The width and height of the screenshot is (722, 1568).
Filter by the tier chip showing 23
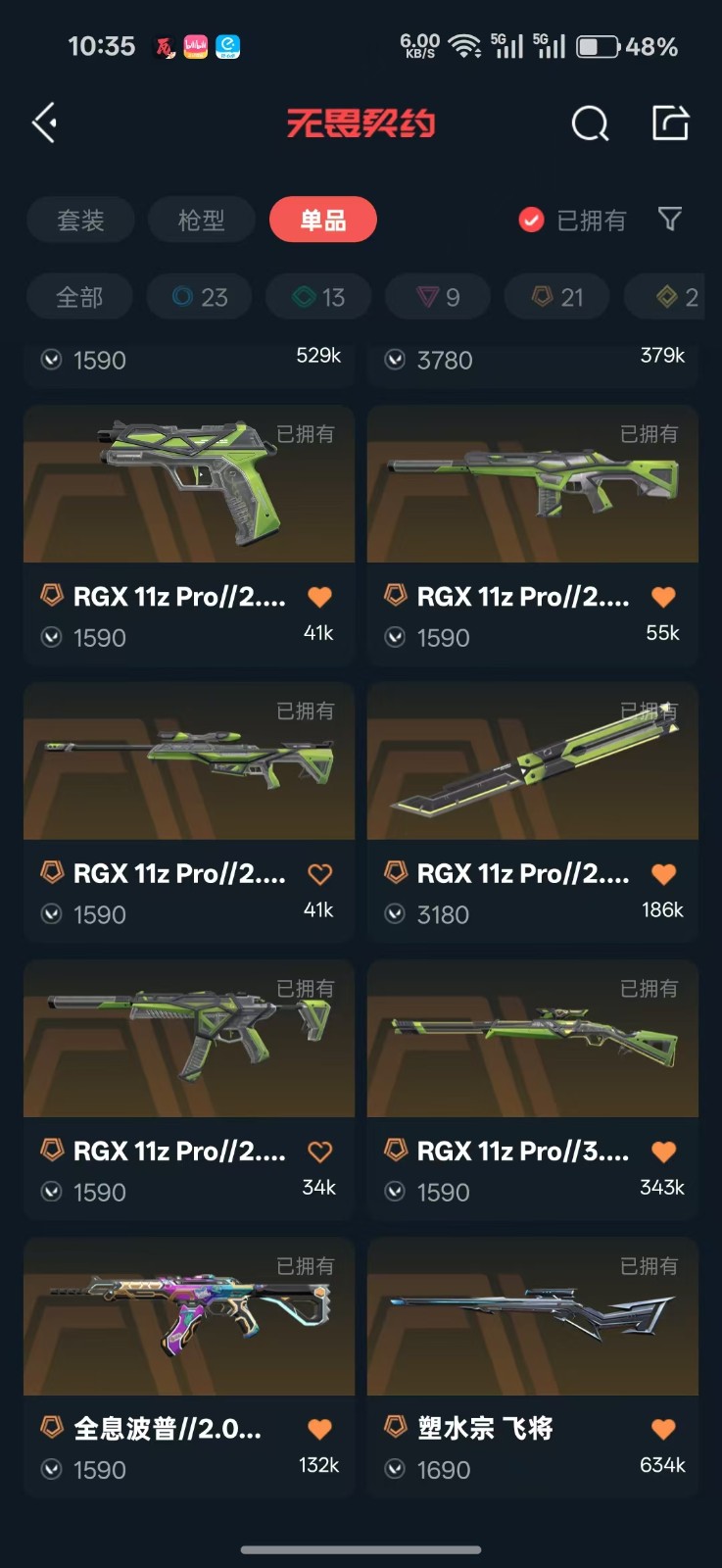(199, 297)
